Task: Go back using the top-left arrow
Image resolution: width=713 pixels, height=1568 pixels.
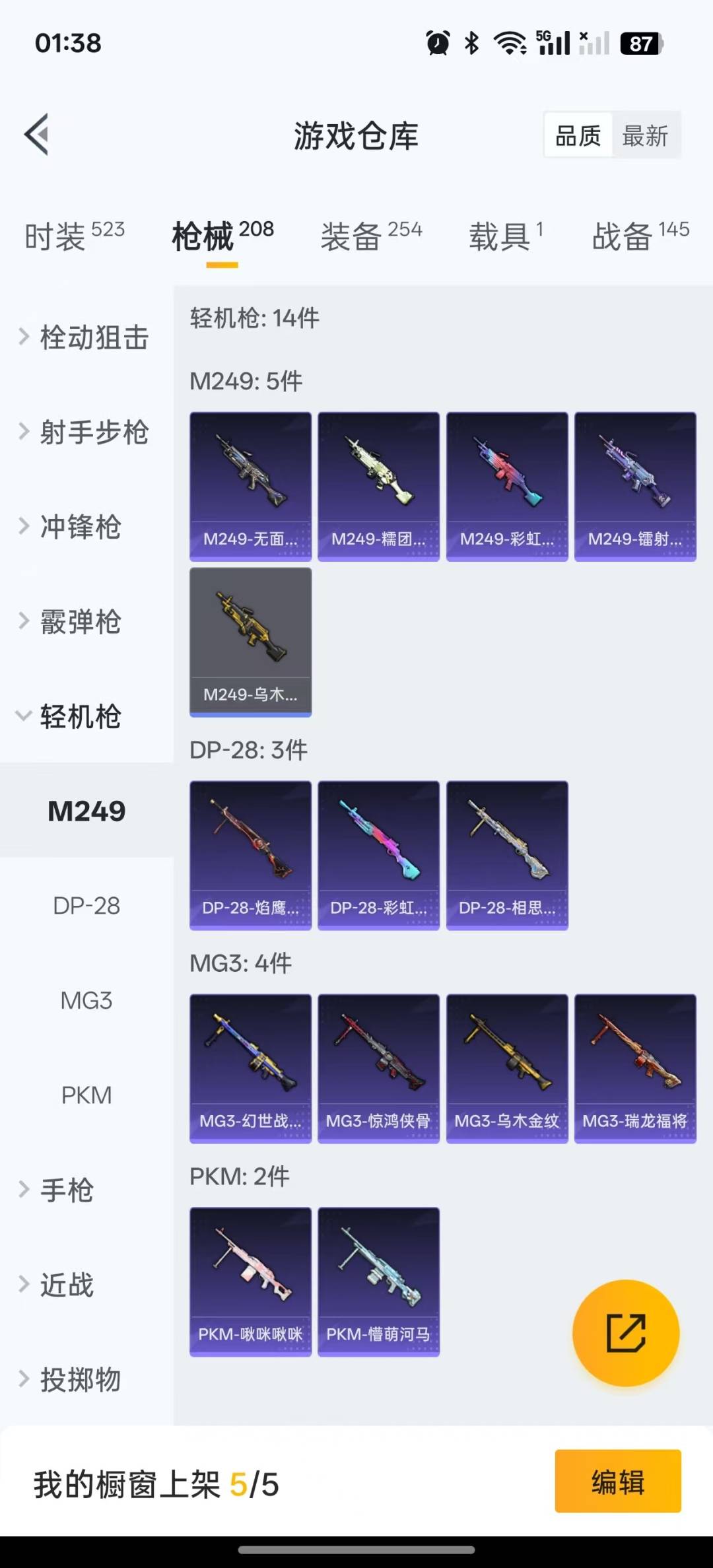Action: click(x=37, y=135)
